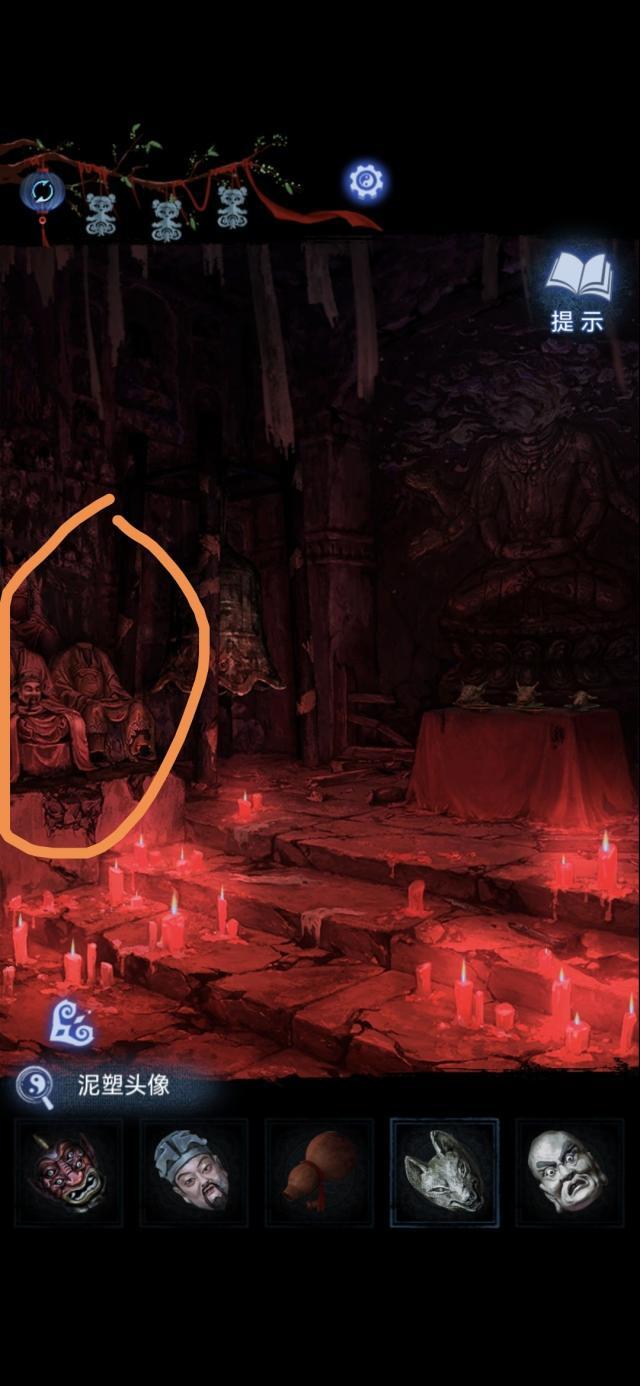
Task: Select the gourd inventory item
Action: click(318, 1172)
